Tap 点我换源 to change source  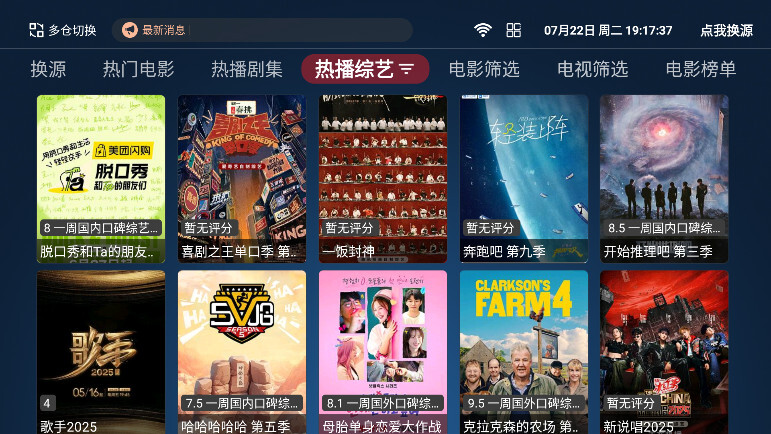pyautogui.click(x=726, y=30)
